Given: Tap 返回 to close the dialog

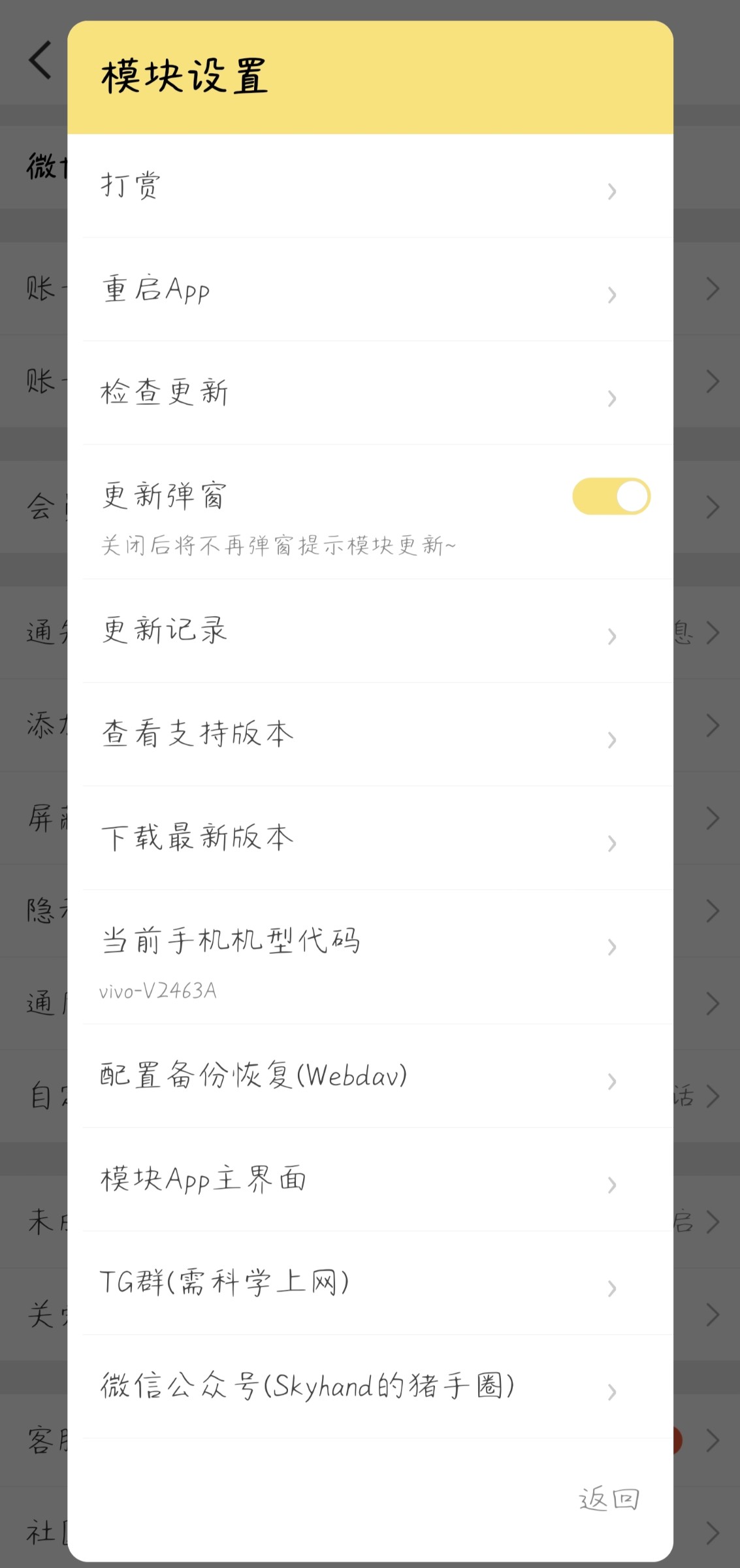Looking at the screenshot, I should [608, 1499].
